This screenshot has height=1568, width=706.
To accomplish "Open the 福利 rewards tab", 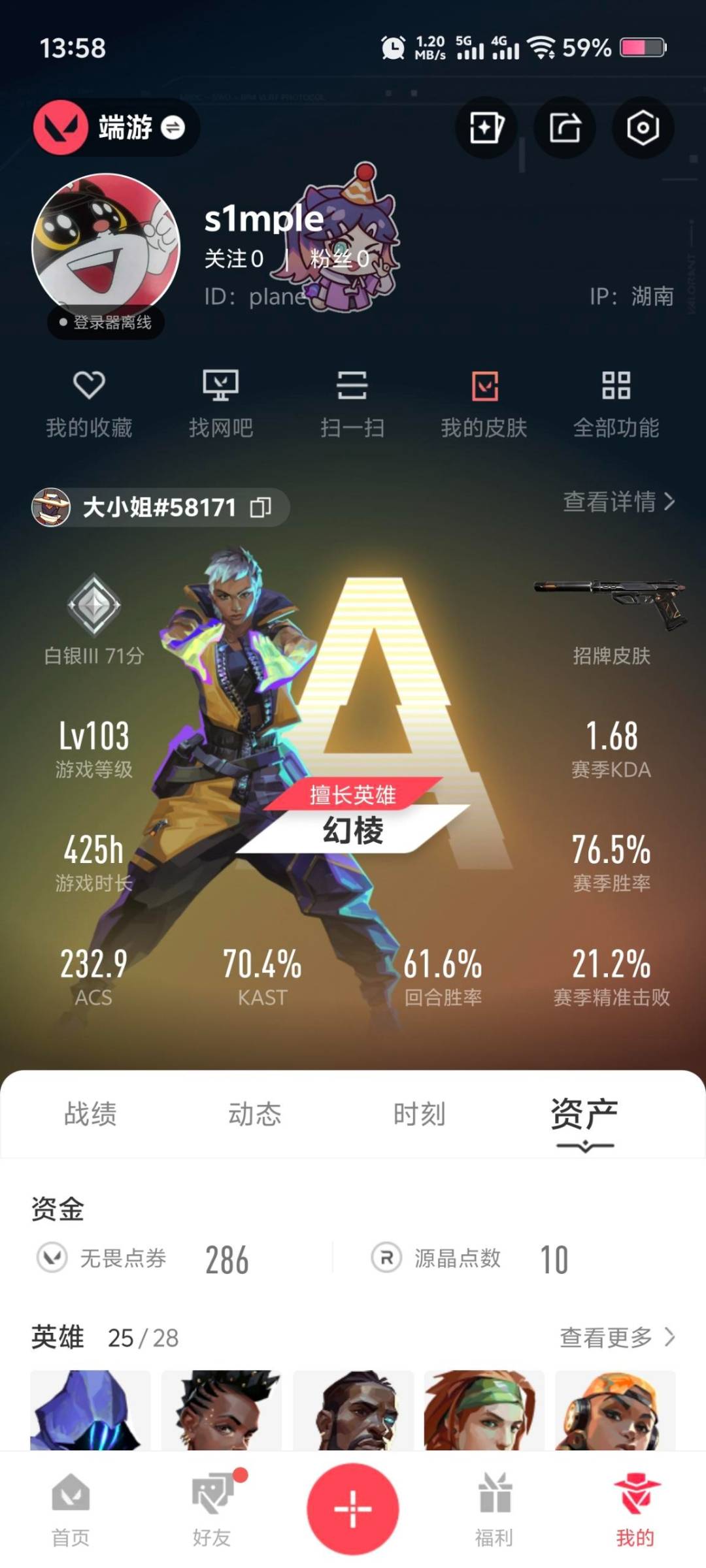I will 494,1509.
